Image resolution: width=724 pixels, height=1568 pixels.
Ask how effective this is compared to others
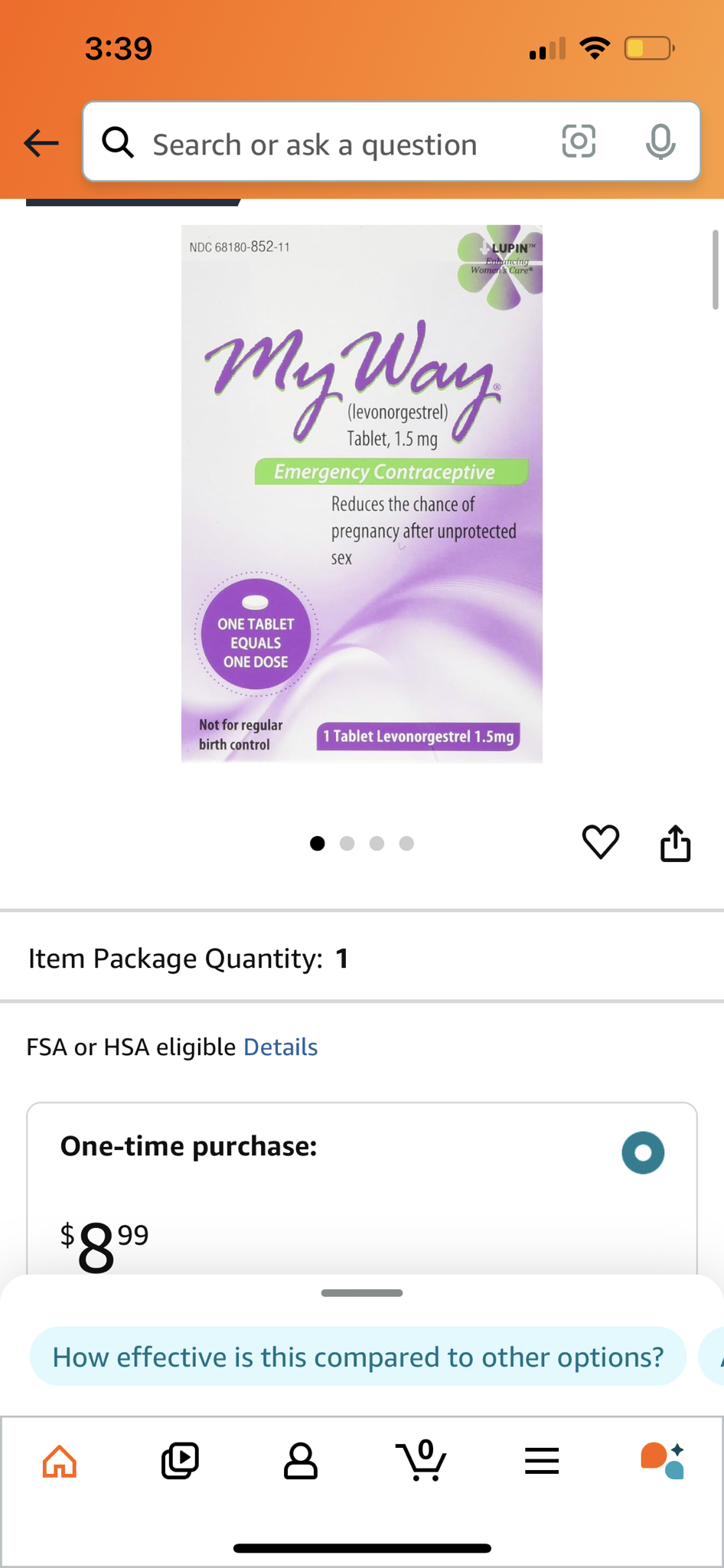tap(357, 1357)
